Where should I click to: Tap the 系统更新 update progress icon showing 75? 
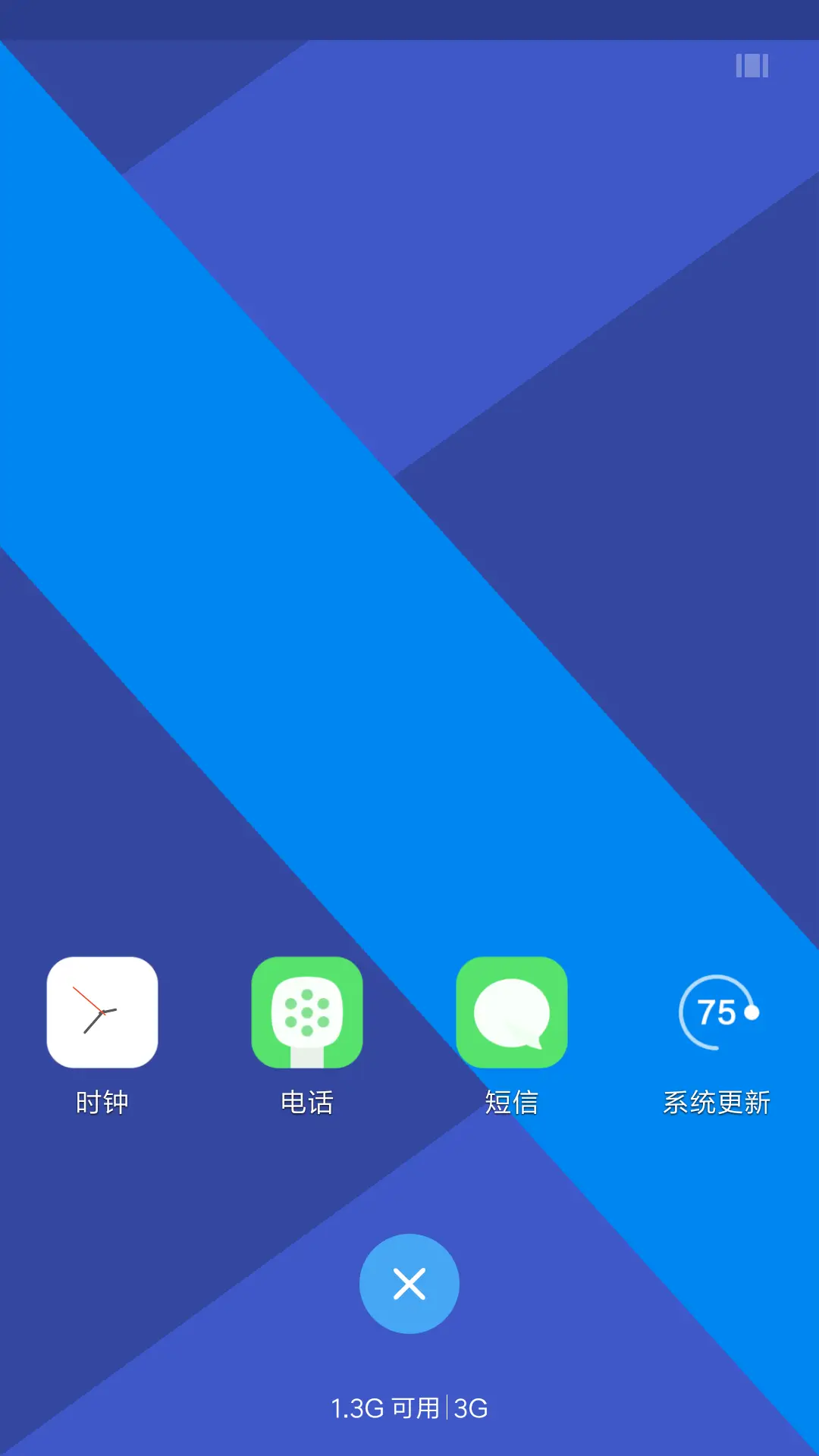[717, 1012]
